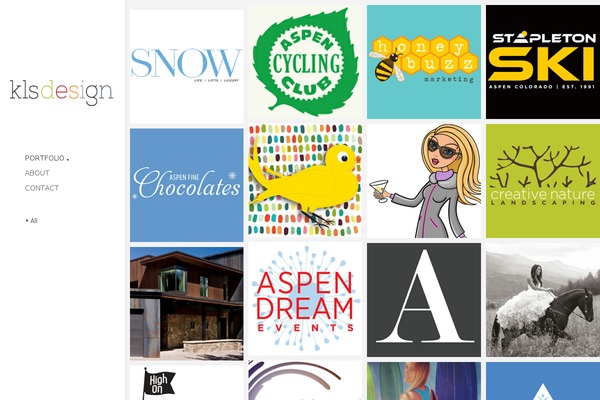The width and height of the screenshot is (600, 400).
Task: Open the yellow bird illustration tile
Action: click(305, 182)
